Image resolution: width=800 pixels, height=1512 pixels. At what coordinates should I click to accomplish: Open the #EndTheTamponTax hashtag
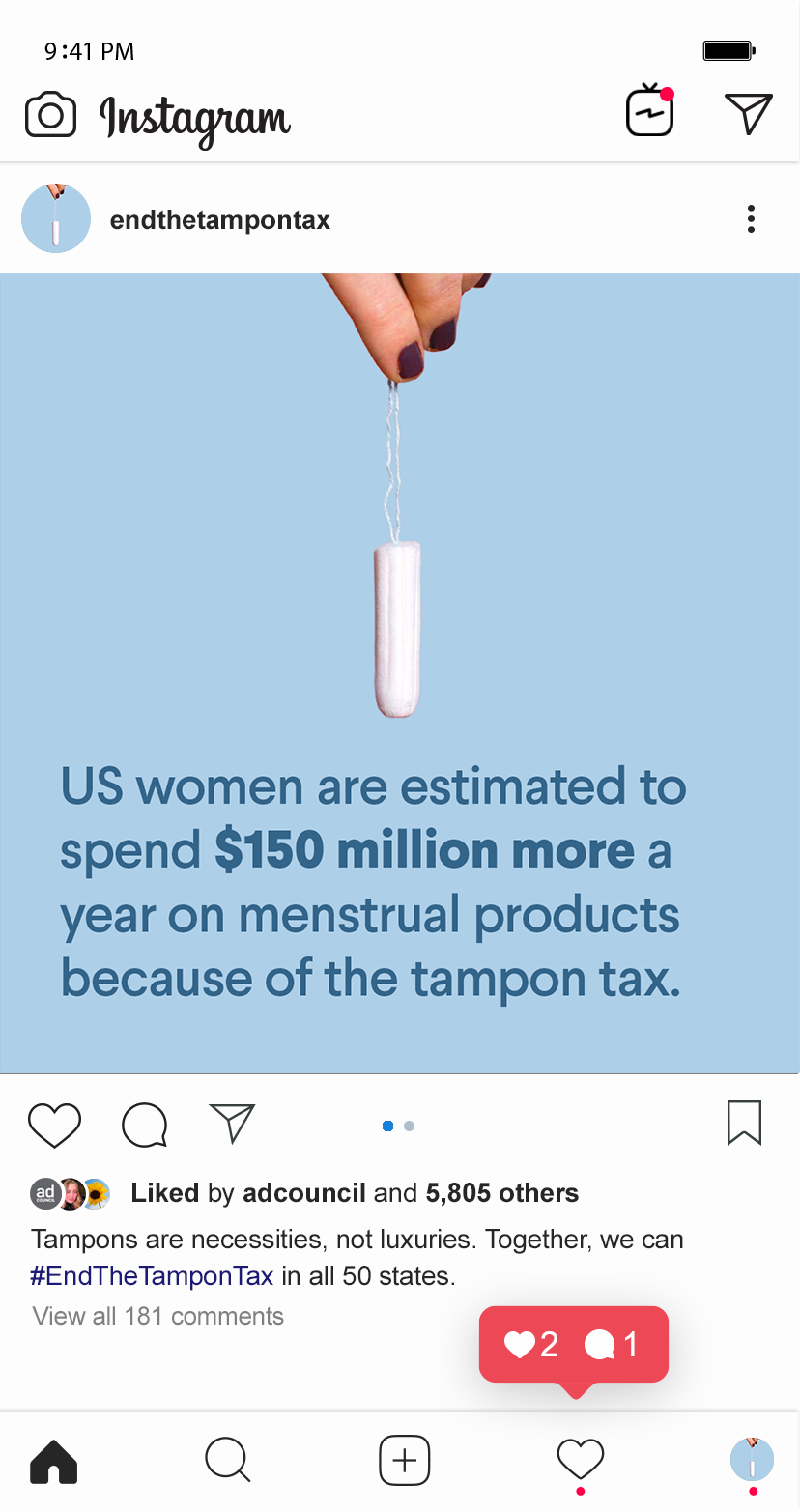[152, 1275]
